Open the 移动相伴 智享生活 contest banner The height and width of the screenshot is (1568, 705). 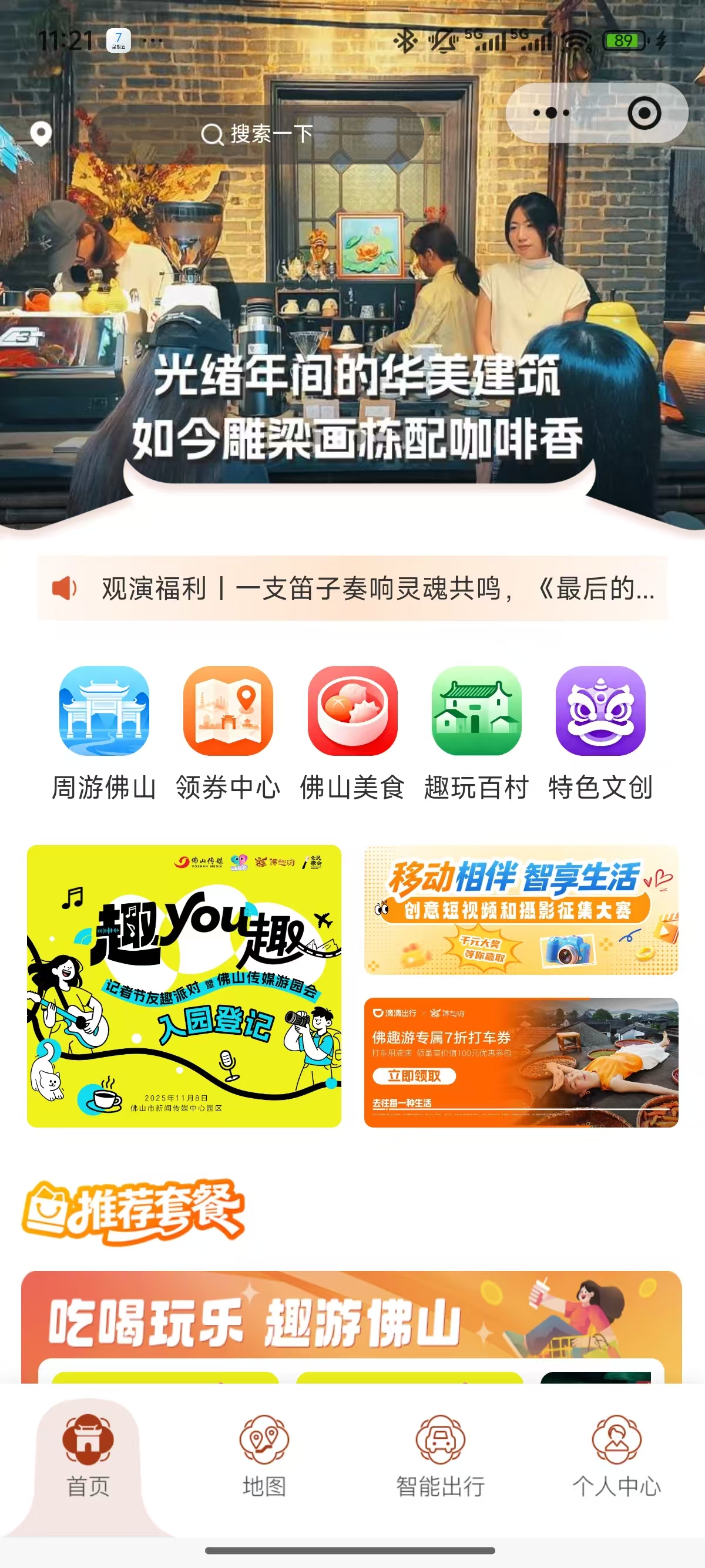[x=521, y=910]
